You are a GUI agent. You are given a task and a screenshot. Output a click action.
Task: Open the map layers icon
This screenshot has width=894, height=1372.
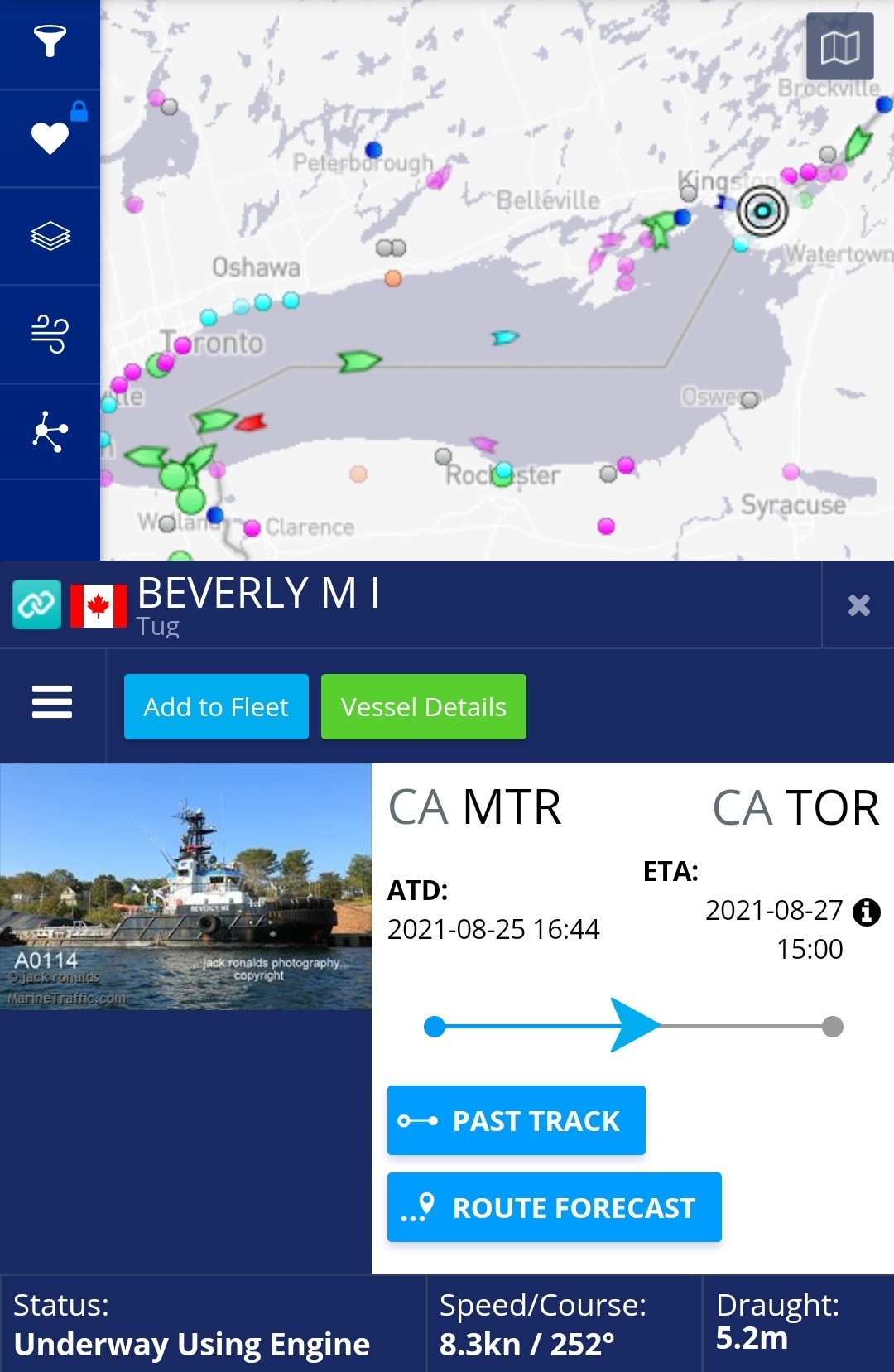coord(50,236)
